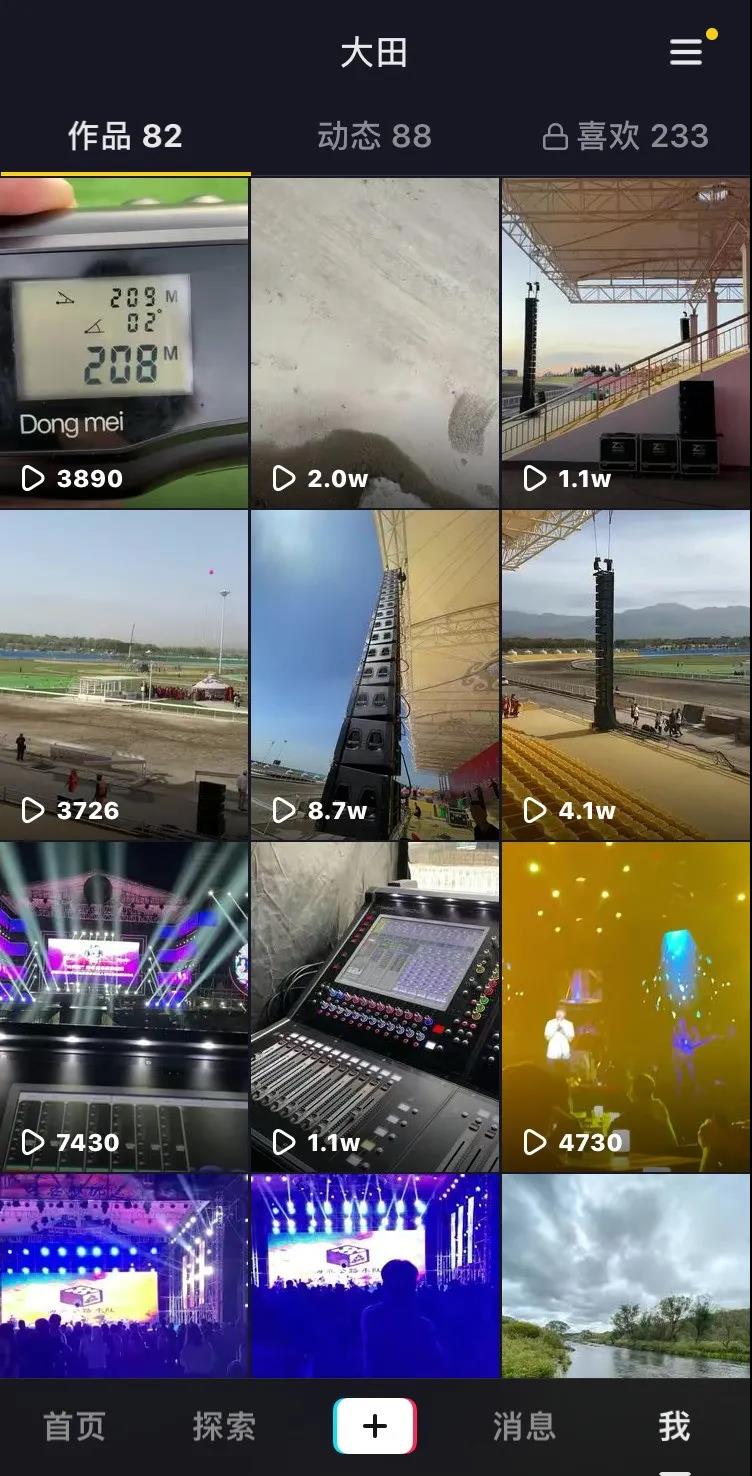752x1476 pixels.
Task: Open the video with 3726 plays
Action: coord(124,674)
